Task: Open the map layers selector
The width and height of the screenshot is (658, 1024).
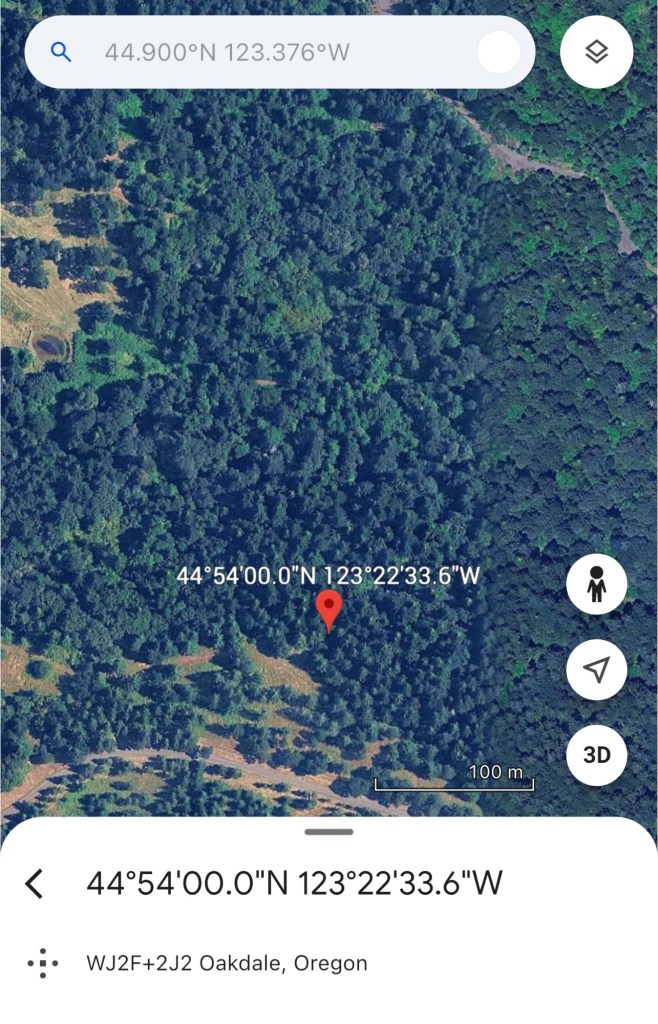Action: click(596, 52)
